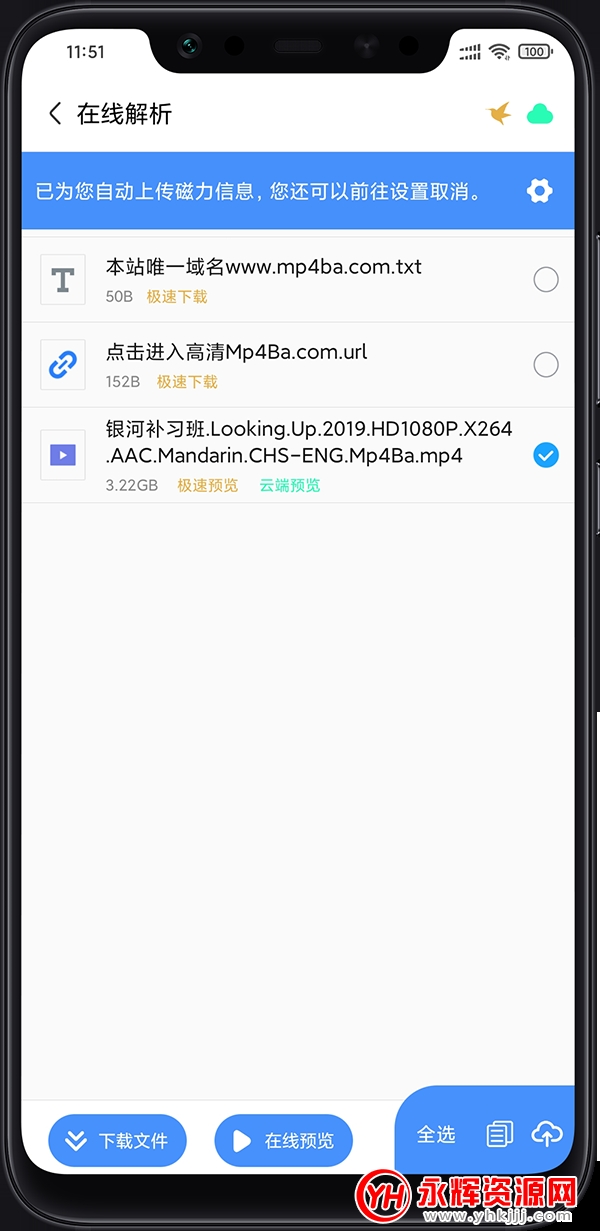
Task: Tap the golden bird icon in header
Action: tap(499, 114)
